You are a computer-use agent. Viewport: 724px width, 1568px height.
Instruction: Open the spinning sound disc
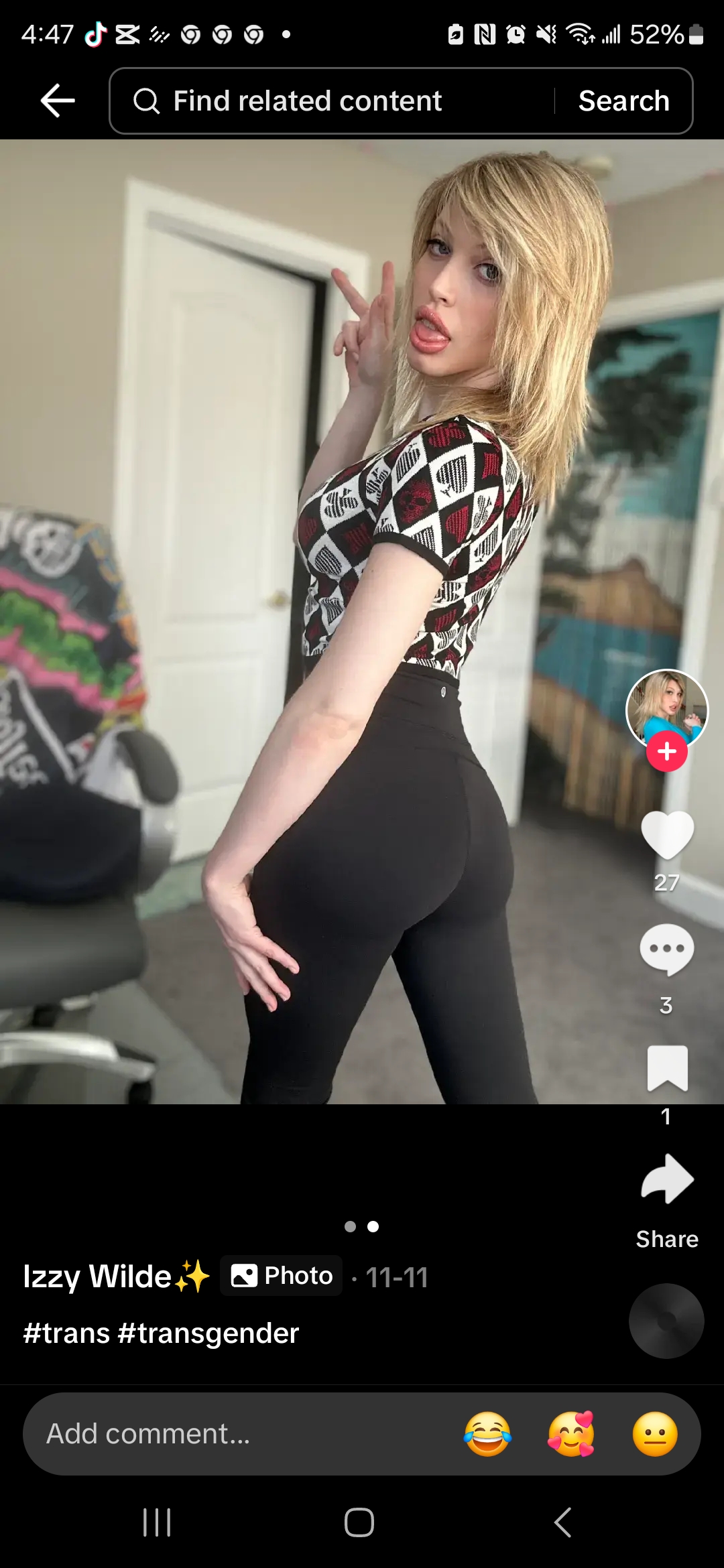[666, 1321]
